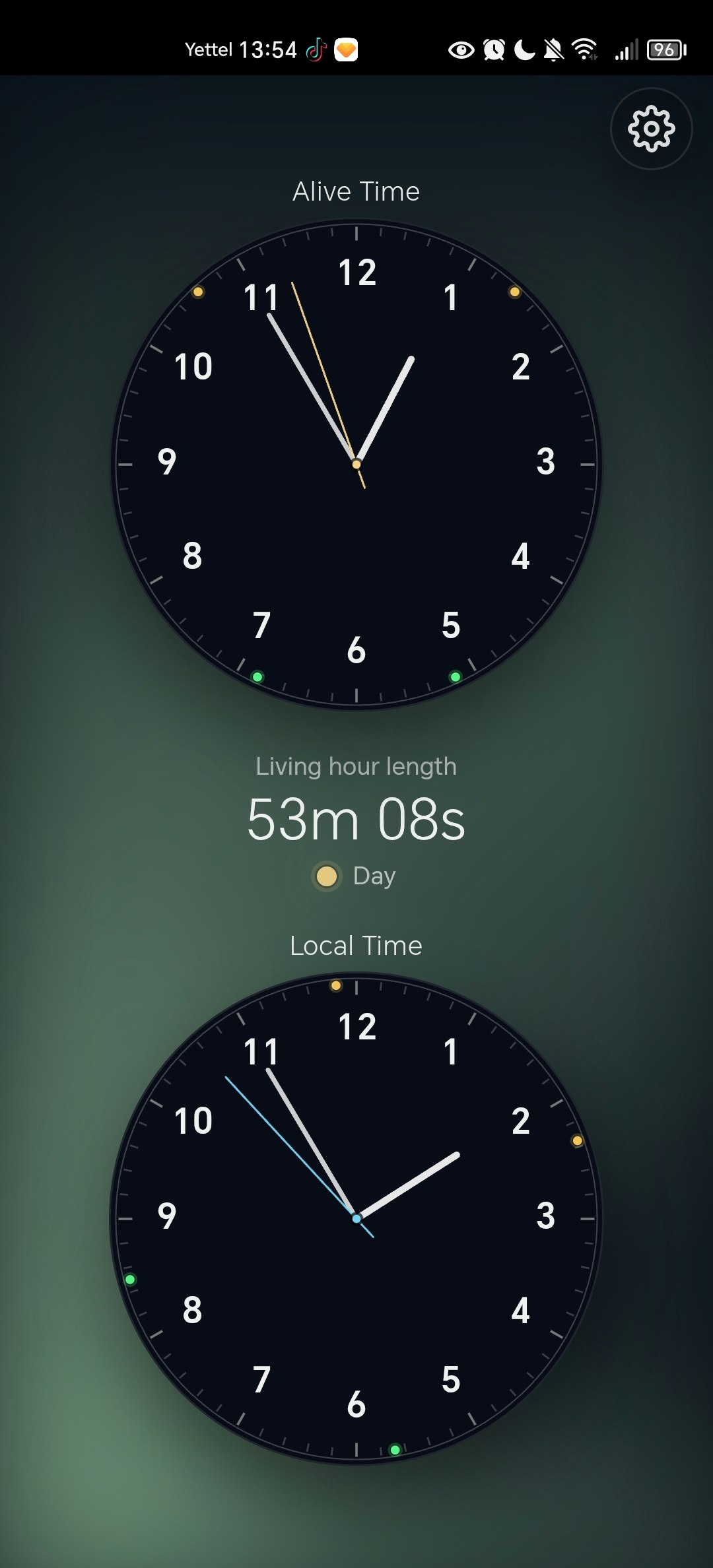The width and height of the screenshot is (713, 1568).
Task: Tap the green dot near 7 on Alive Time clock
Action: 257,677
